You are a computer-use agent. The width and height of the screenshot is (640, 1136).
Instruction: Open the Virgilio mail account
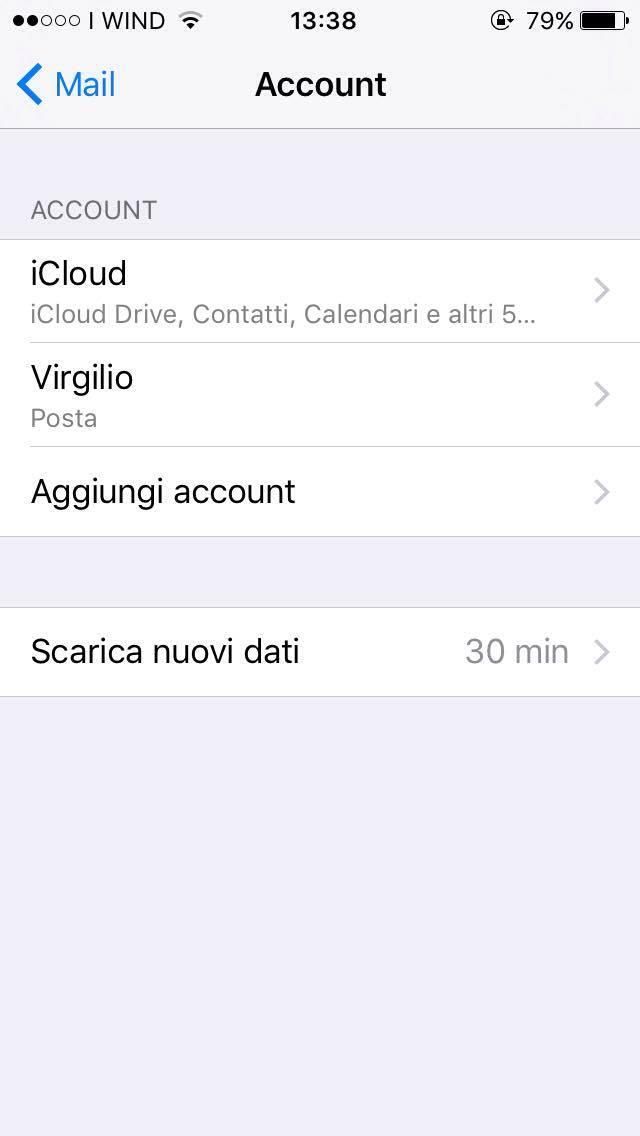[320, 395]
